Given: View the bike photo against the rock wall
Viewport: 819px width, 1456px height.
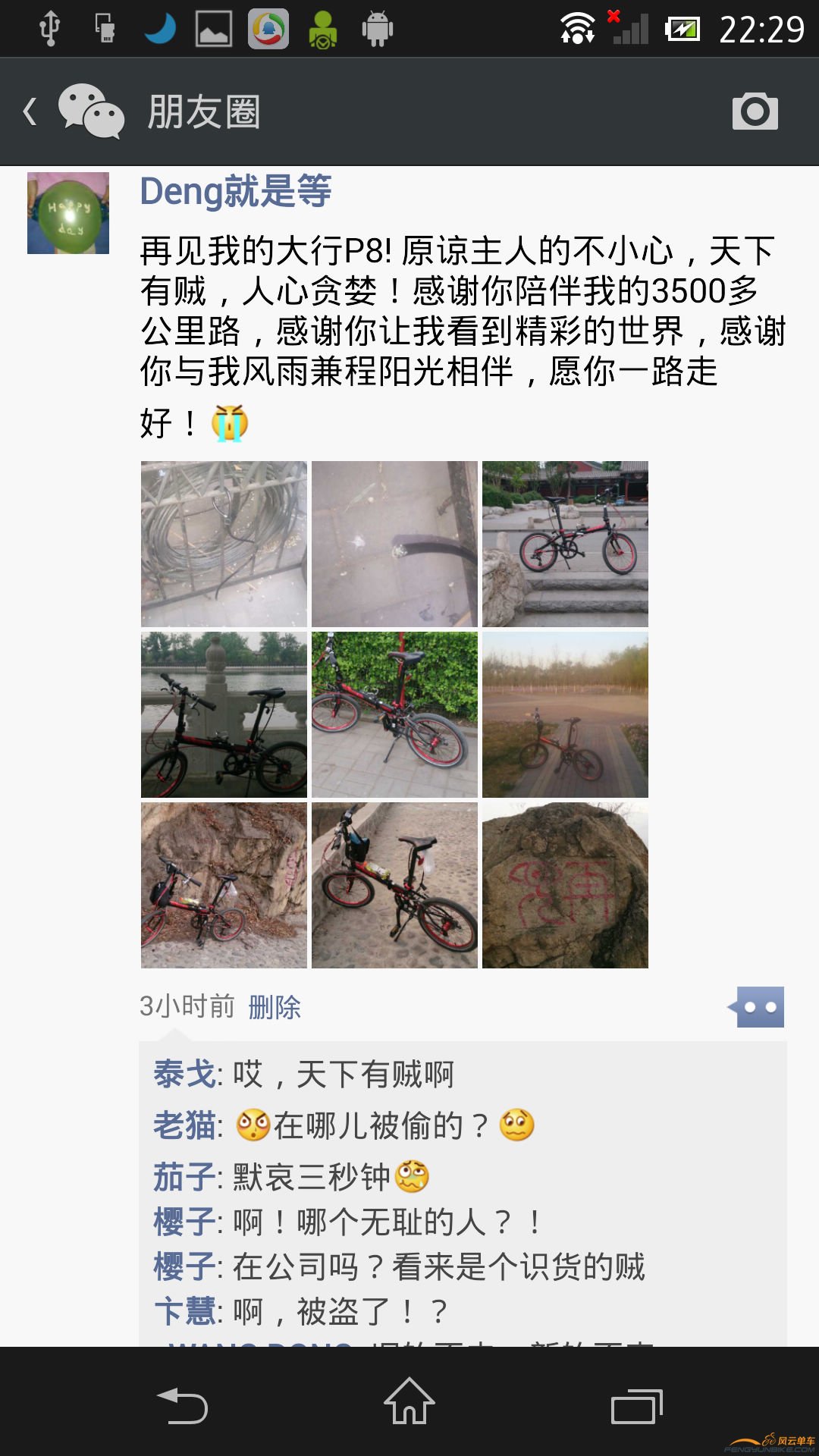Looking at the screenshot, I should pyautogui.click(x=224, y=885).
